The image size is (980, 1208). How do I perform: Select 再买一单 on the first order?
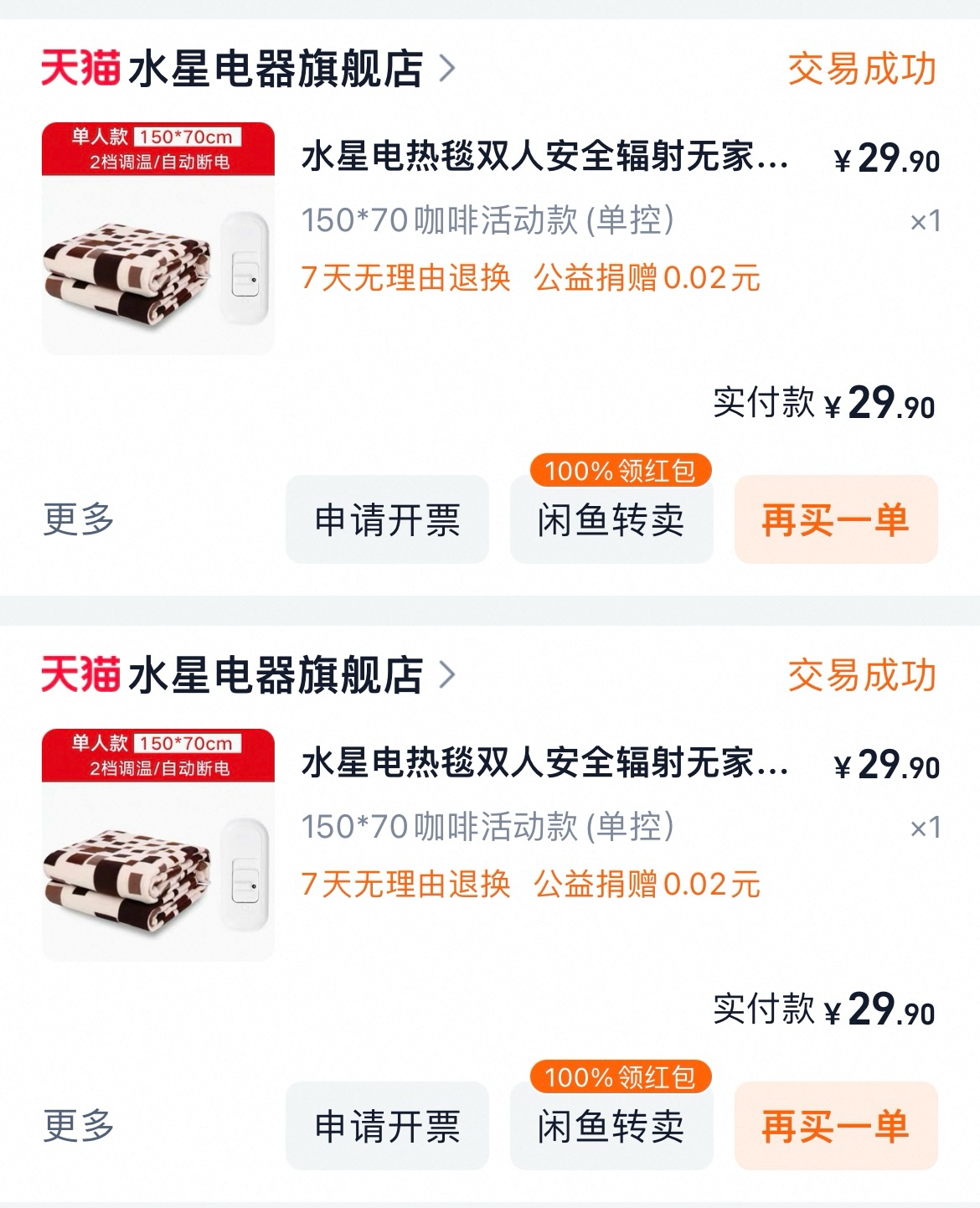click(x=836, y=520)
